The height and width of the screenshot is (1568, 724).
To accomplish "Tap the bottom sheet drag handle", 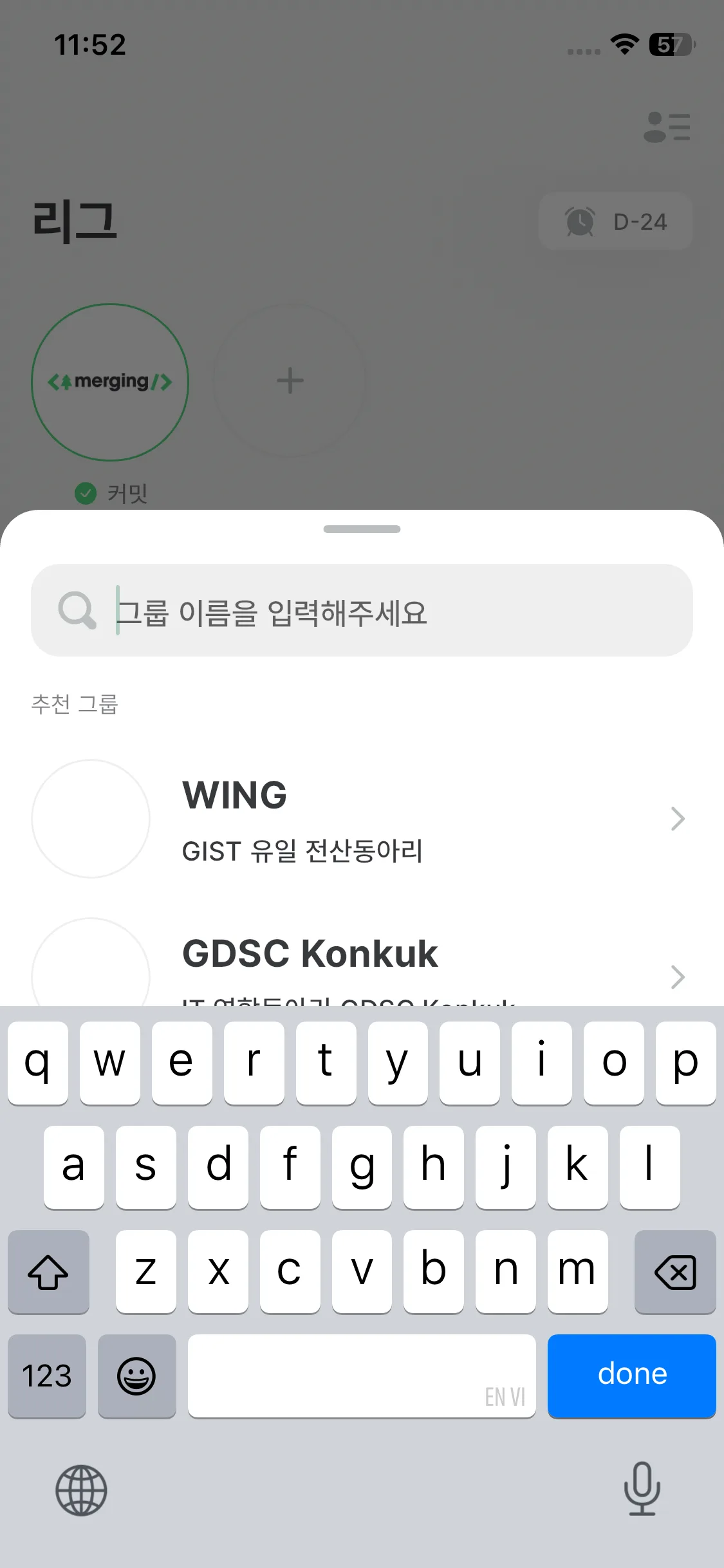I will [362, 529].
